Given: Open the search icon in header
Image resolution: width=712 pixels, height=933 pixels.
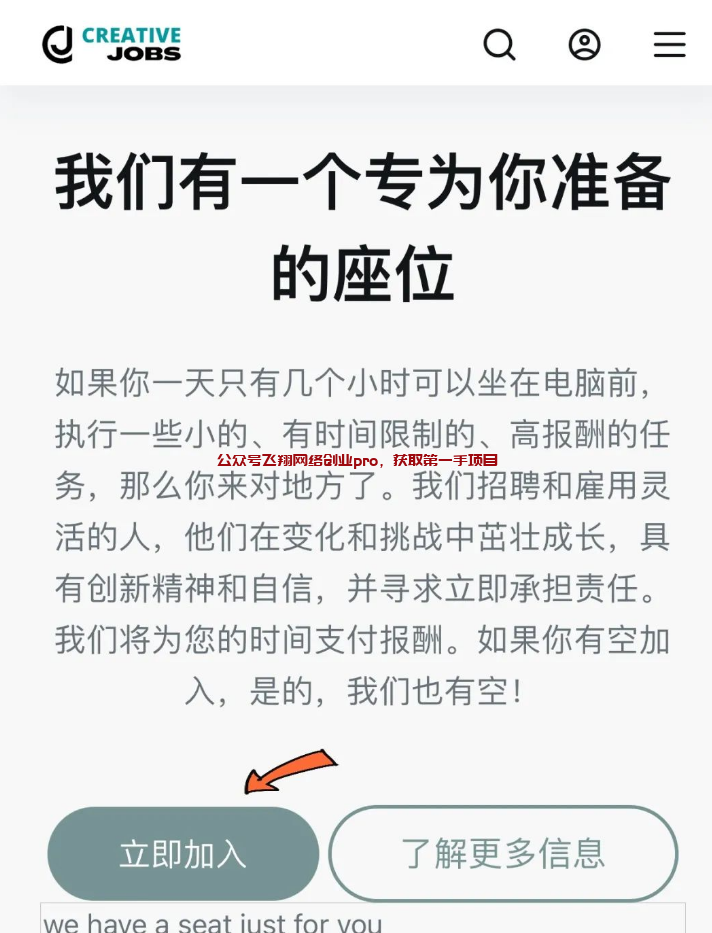Looking at the screenshot, I should point(499,45).
